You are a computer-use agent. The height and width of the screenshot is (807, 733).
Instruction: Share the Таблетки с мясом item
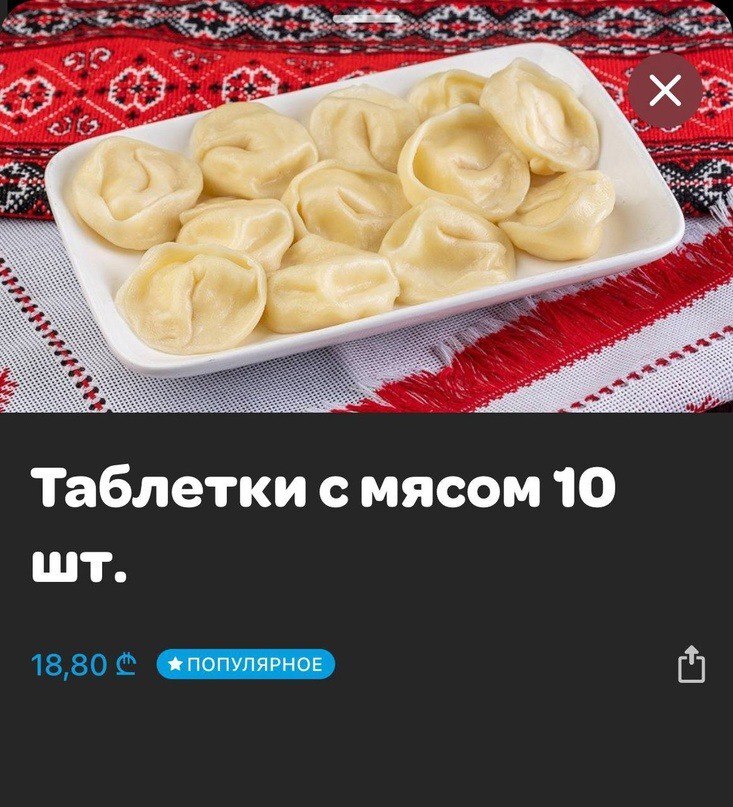[691, 664]
